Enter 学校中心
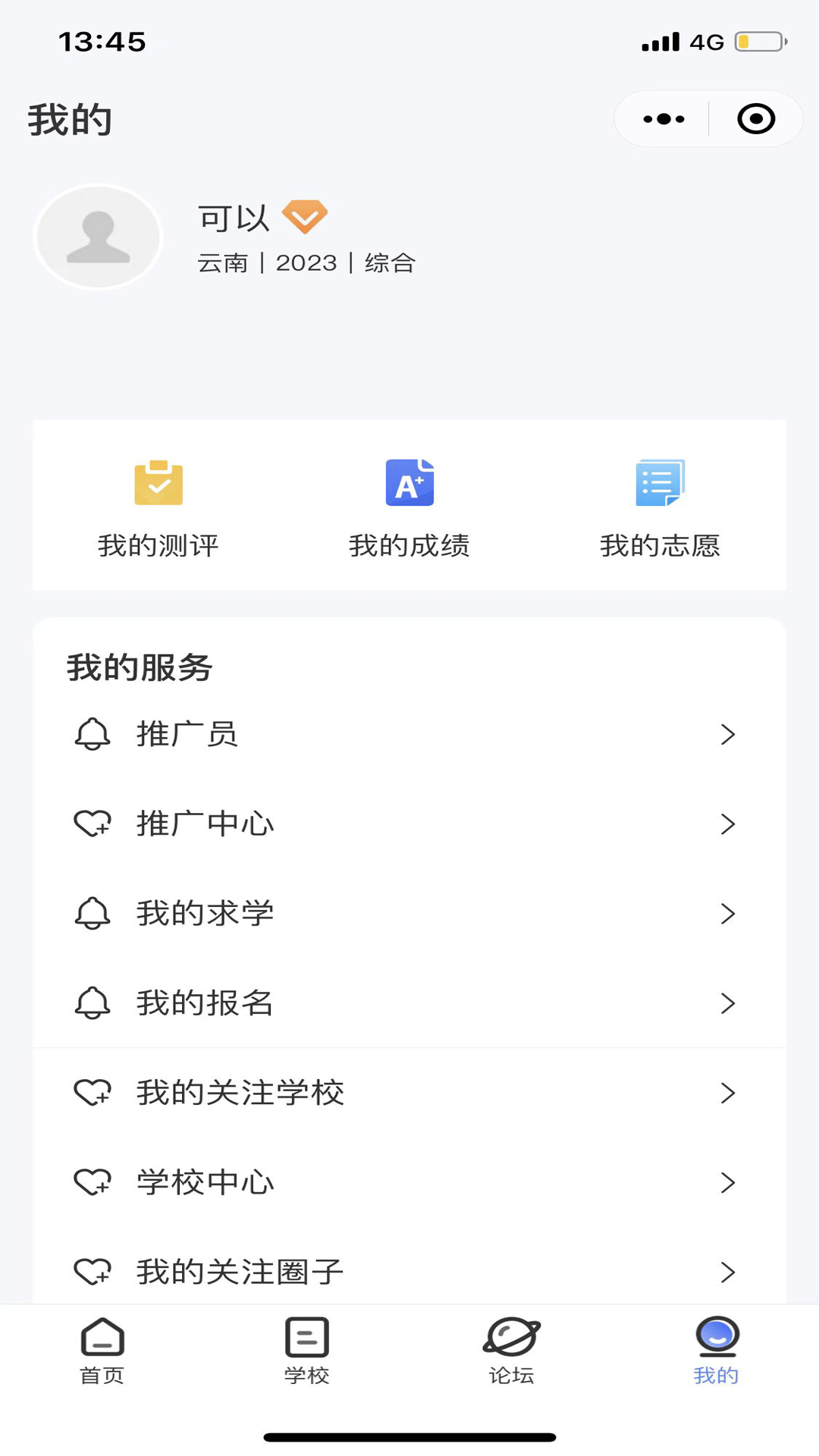Viewport: 819px width, 1456px height. (409, 1182)
